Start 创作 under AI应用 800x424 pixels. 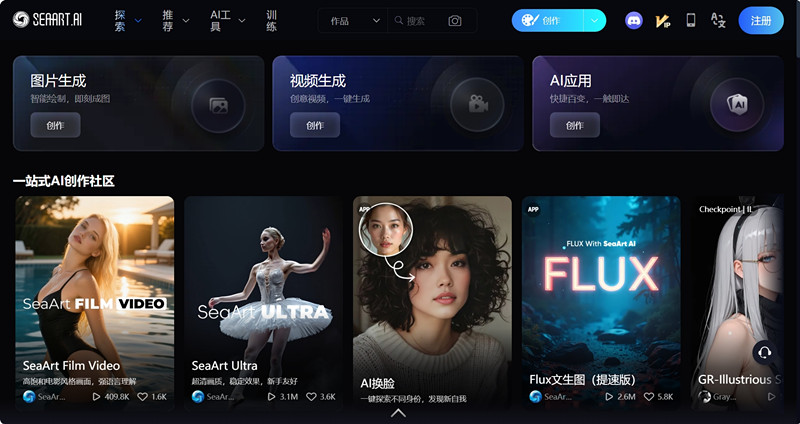point(574,125)
